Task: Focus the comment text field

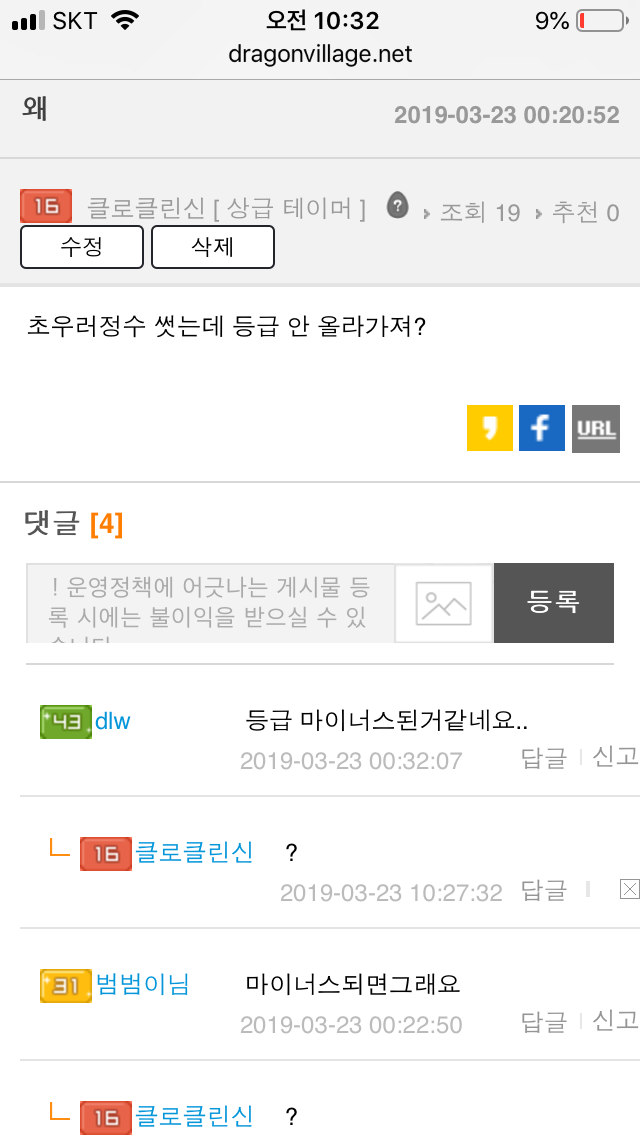Action: 210,603
